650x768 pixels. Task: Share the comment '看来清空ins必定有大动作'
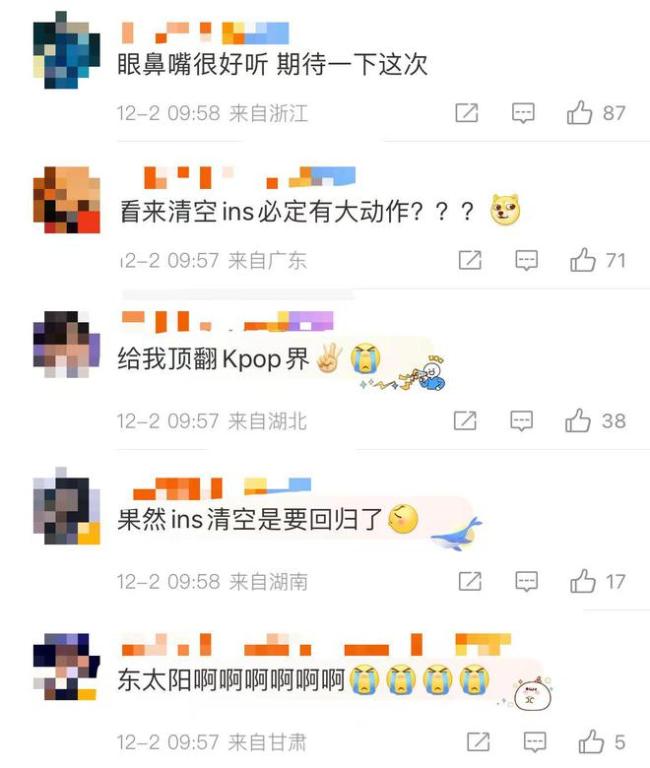click(469, 260)
